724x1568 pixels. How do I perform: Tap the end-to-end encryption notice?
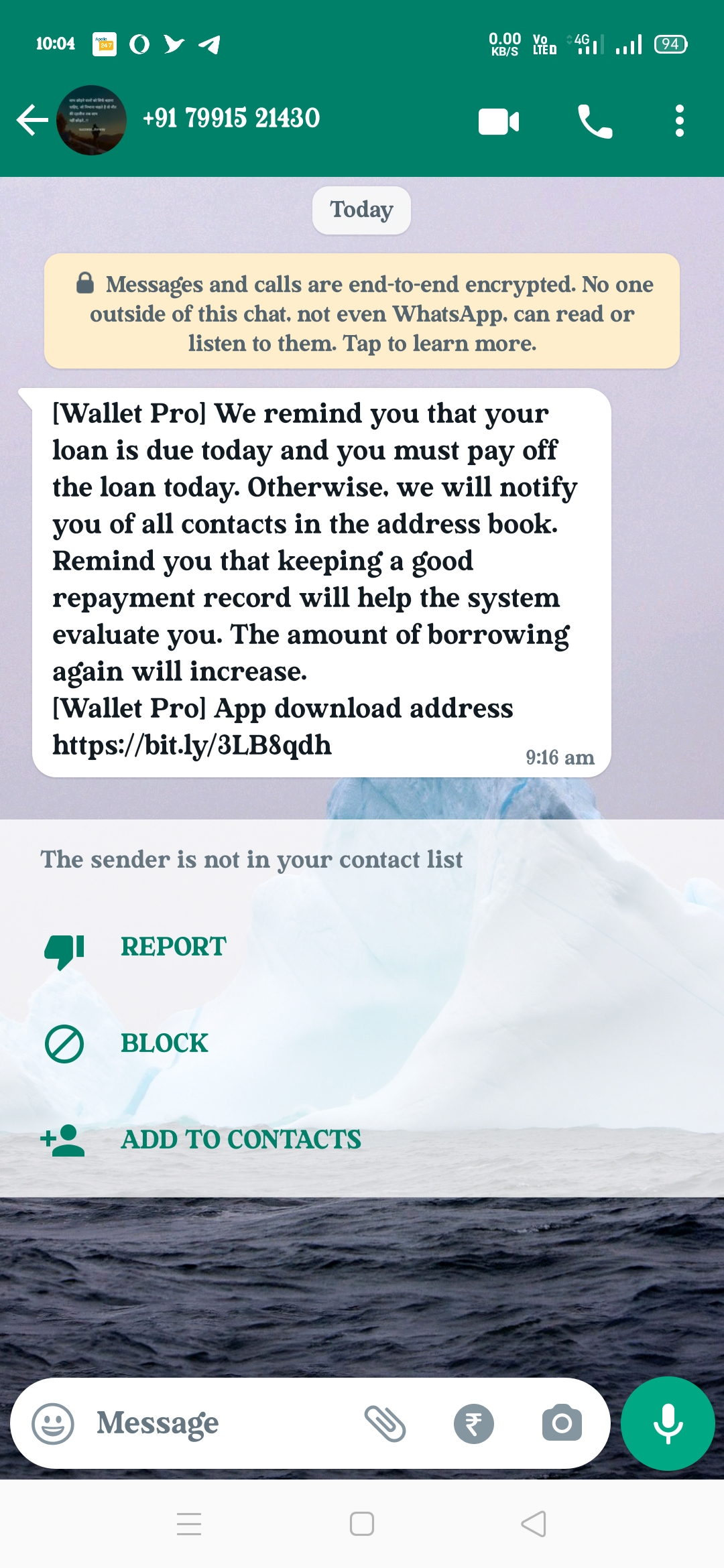[362, 312]
